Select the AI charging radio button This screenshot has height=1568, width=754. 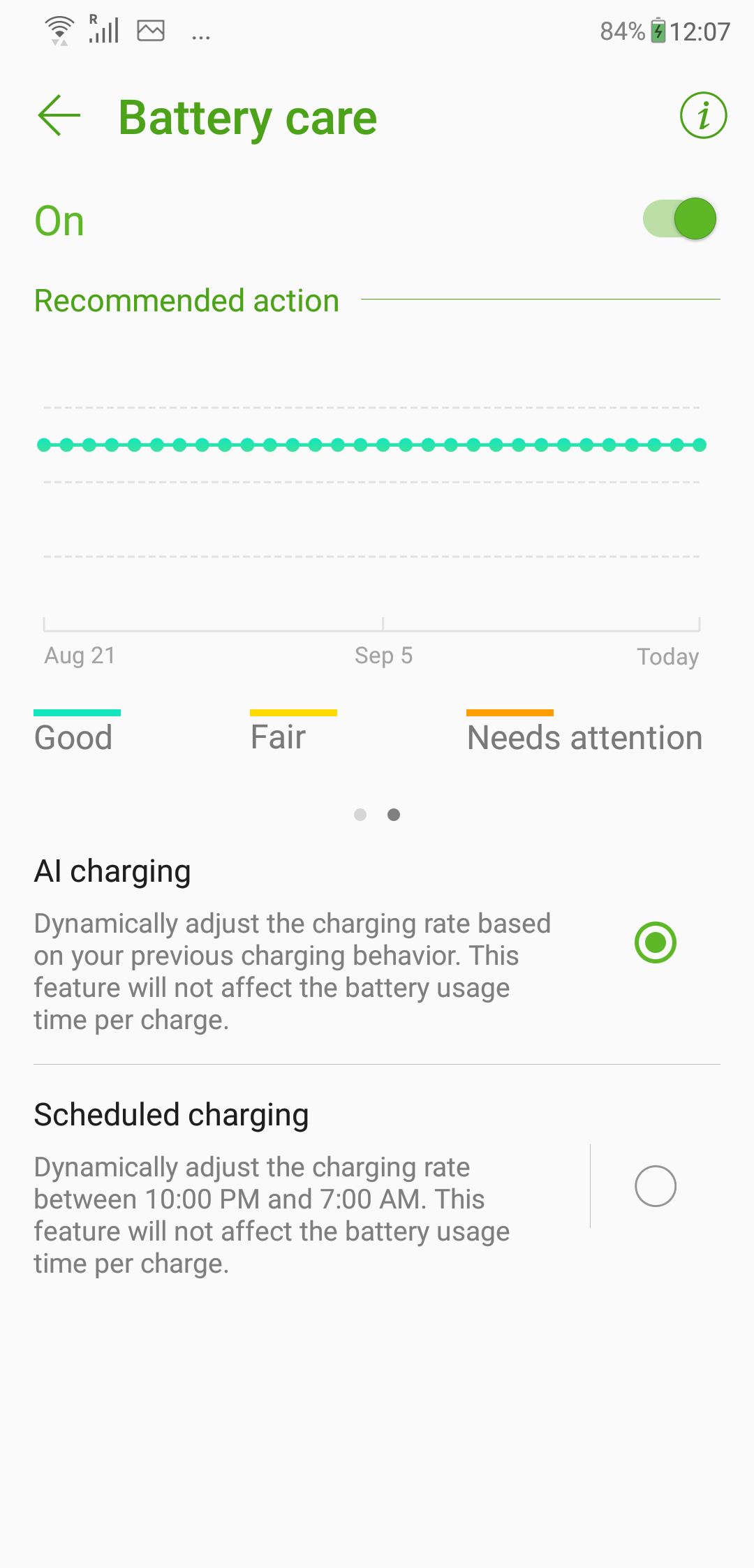[655, 942]
